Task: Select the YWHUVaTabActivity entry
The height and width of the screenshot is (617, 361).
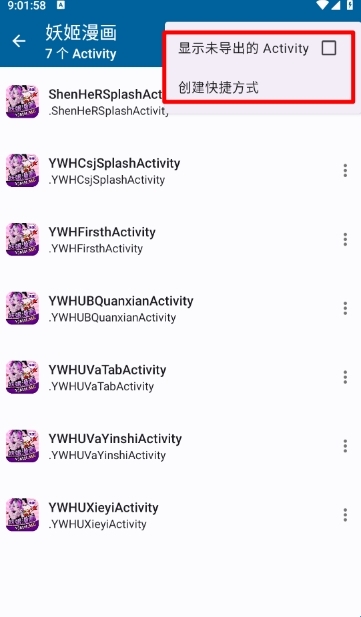Action: (180, 377)
